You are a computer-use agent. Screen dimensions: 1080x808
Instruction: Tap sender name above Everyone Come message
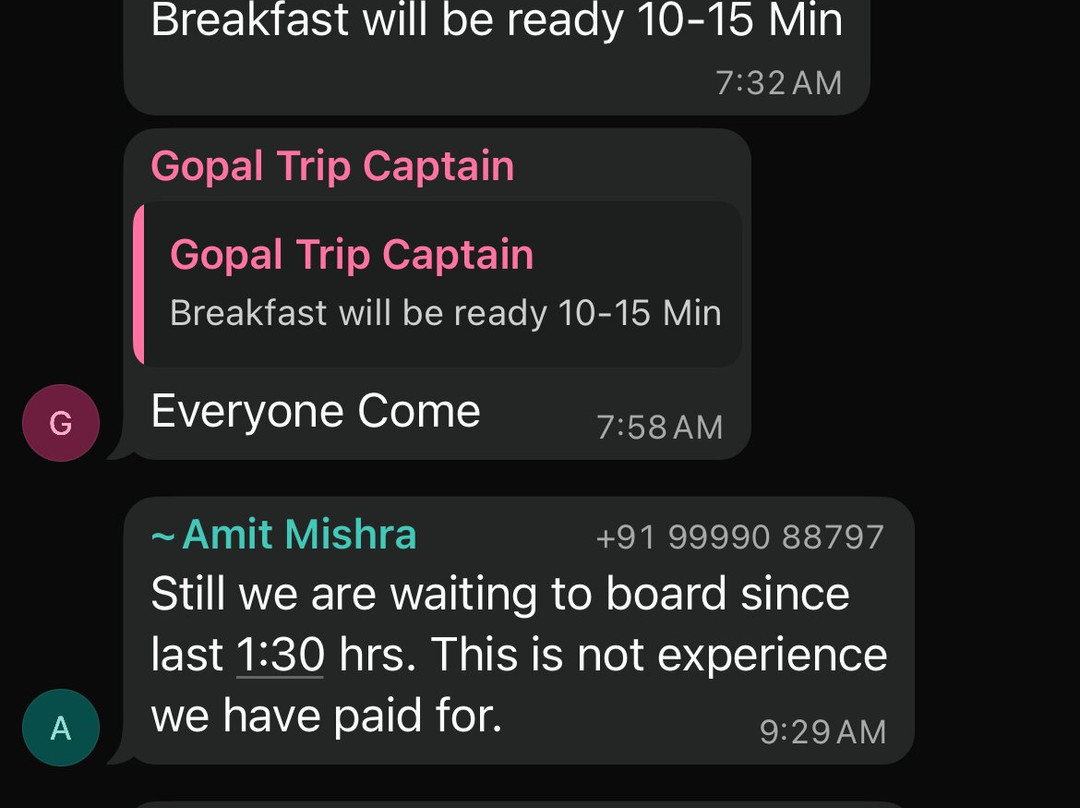tap(332, 166)
